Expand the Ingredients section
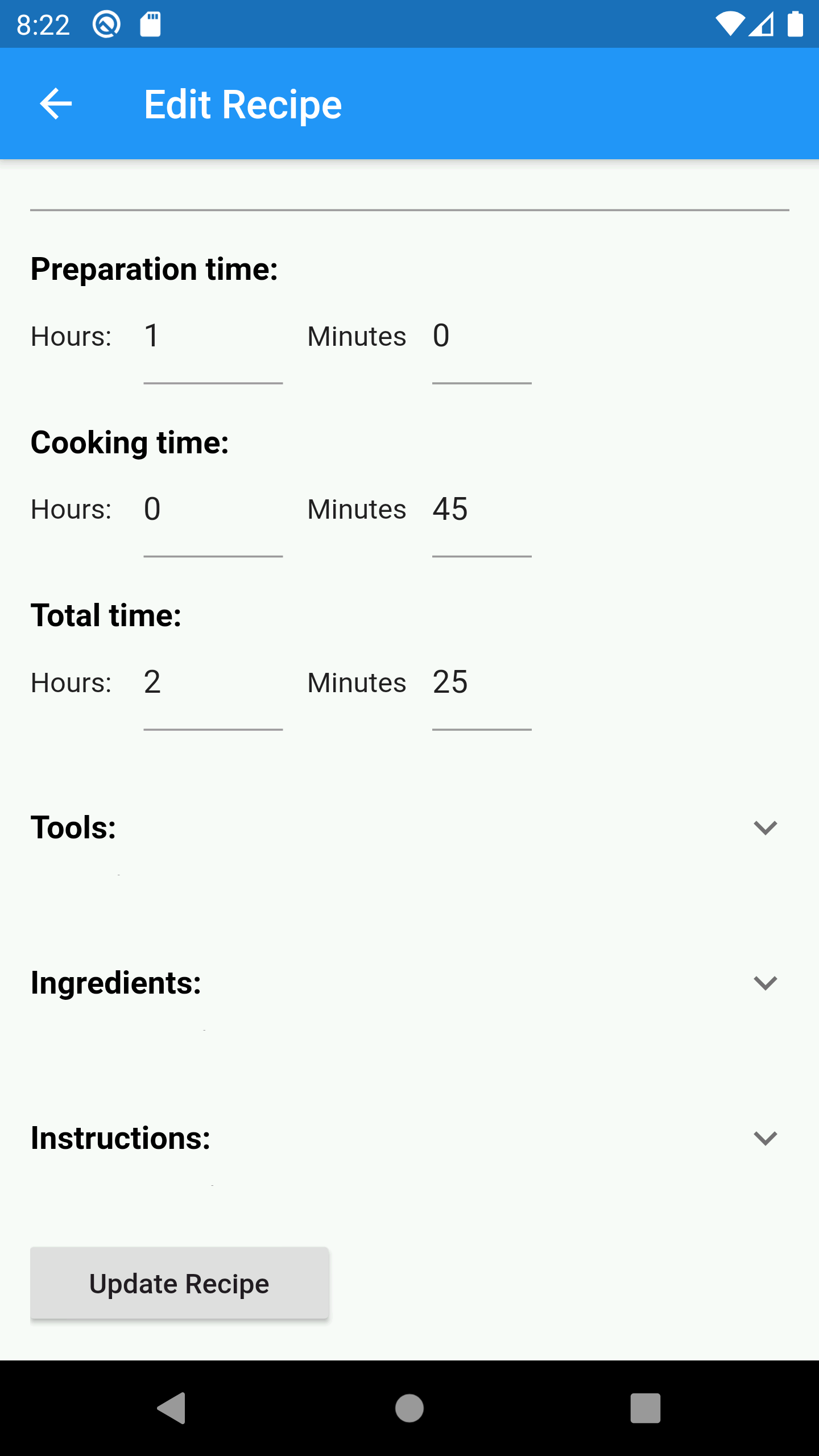 [765, 983]
